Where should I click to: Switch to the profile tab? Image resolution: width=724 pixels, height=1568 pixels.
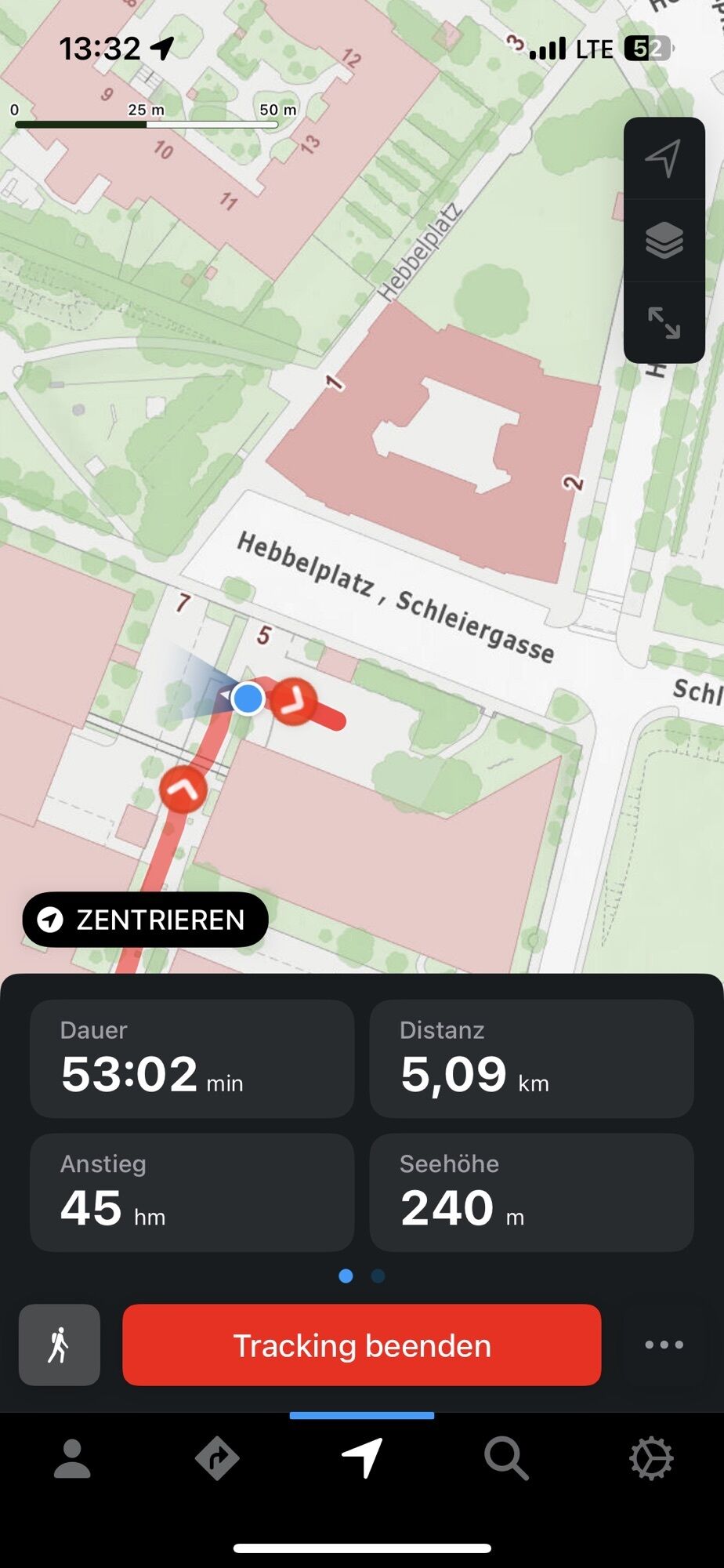pyautogui.click(x=72, y=1459)
